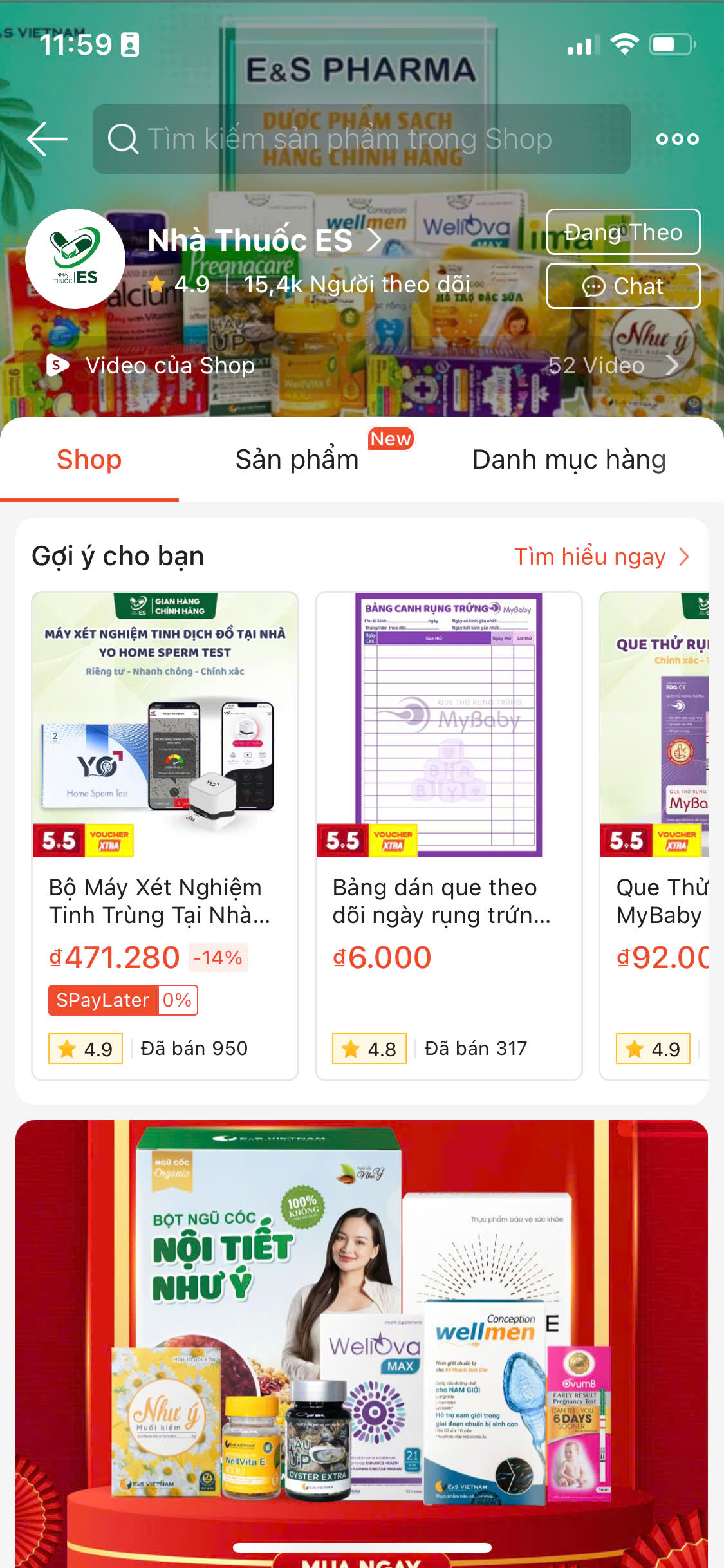The image size is (724, 1568).
Task: Open Bộ Máy Xét Nghiệm Tinh Trùng product
Action: click(x=165, y=836)
